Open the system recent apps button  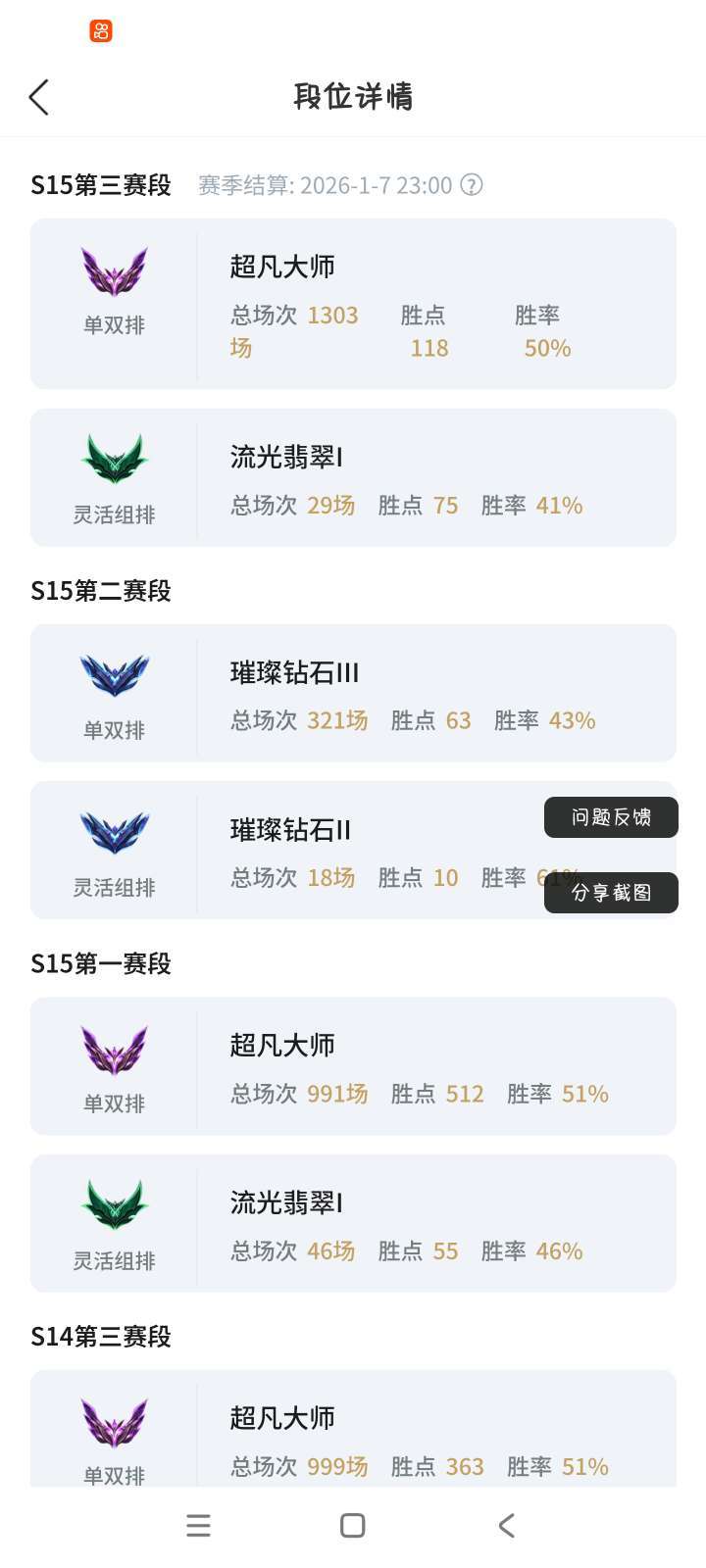[199, 1525]
